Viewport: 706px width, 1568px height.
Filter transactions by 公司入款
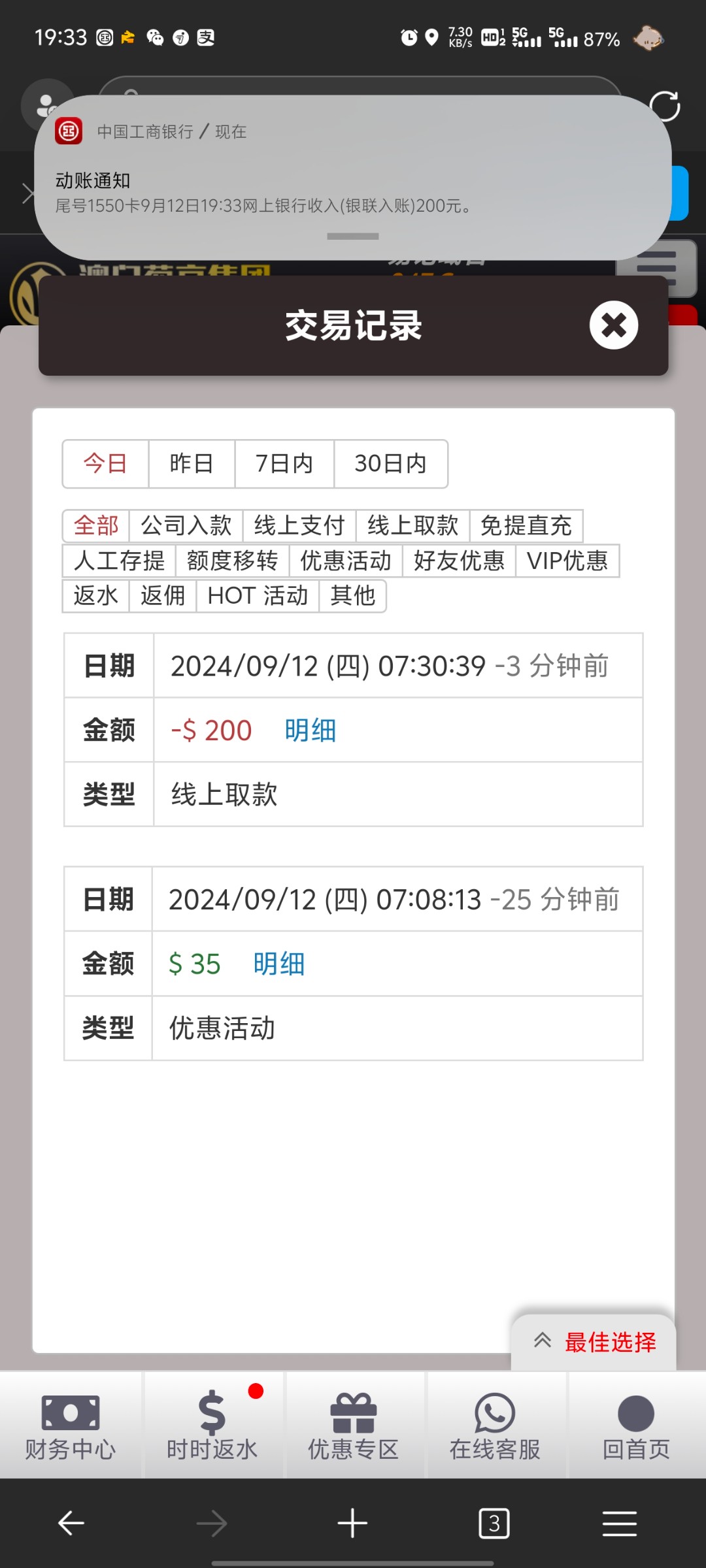pos(186,526)
